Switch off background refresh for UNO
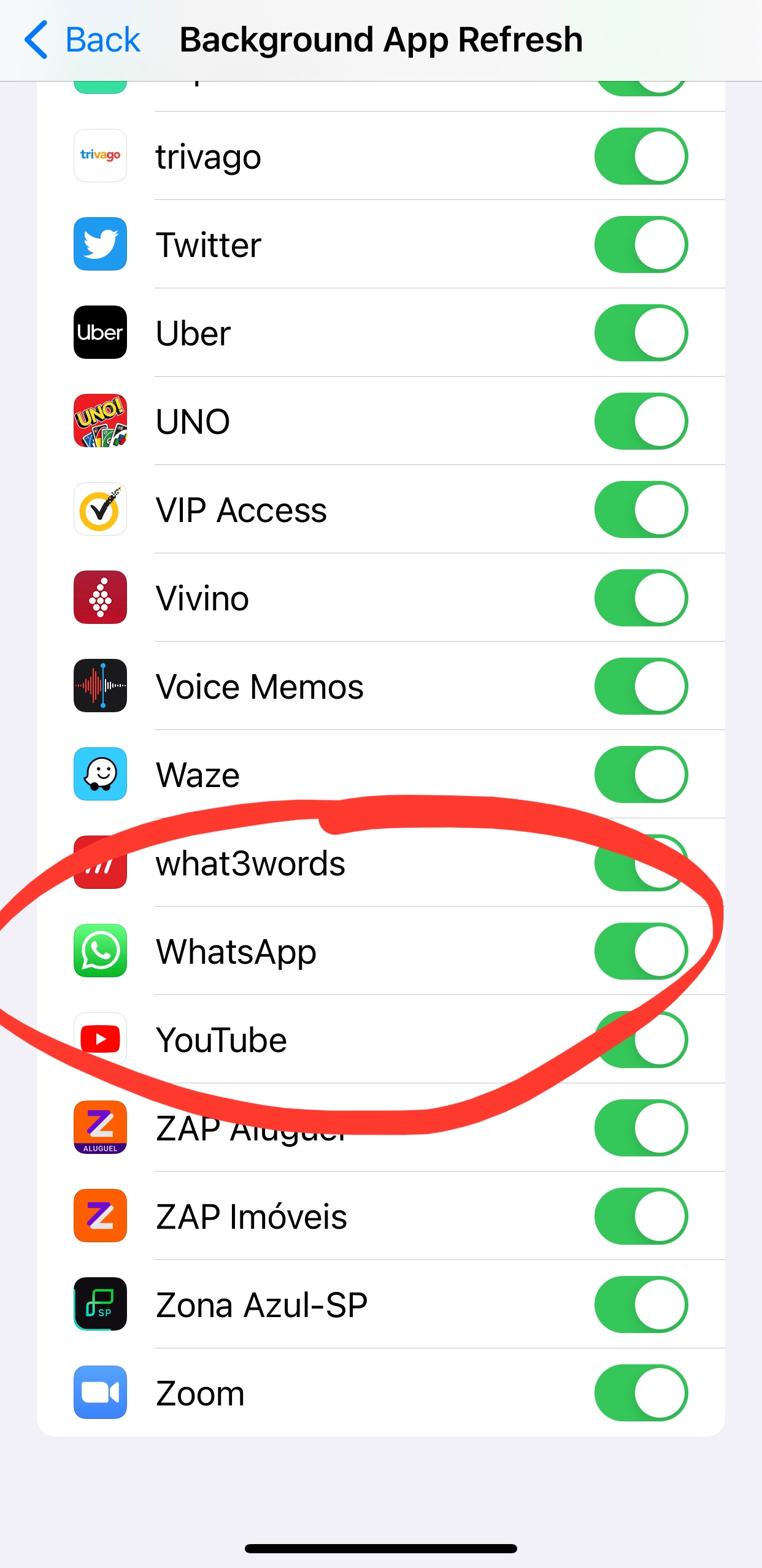This screenshot has height=1568, width=762. point(641,421)
